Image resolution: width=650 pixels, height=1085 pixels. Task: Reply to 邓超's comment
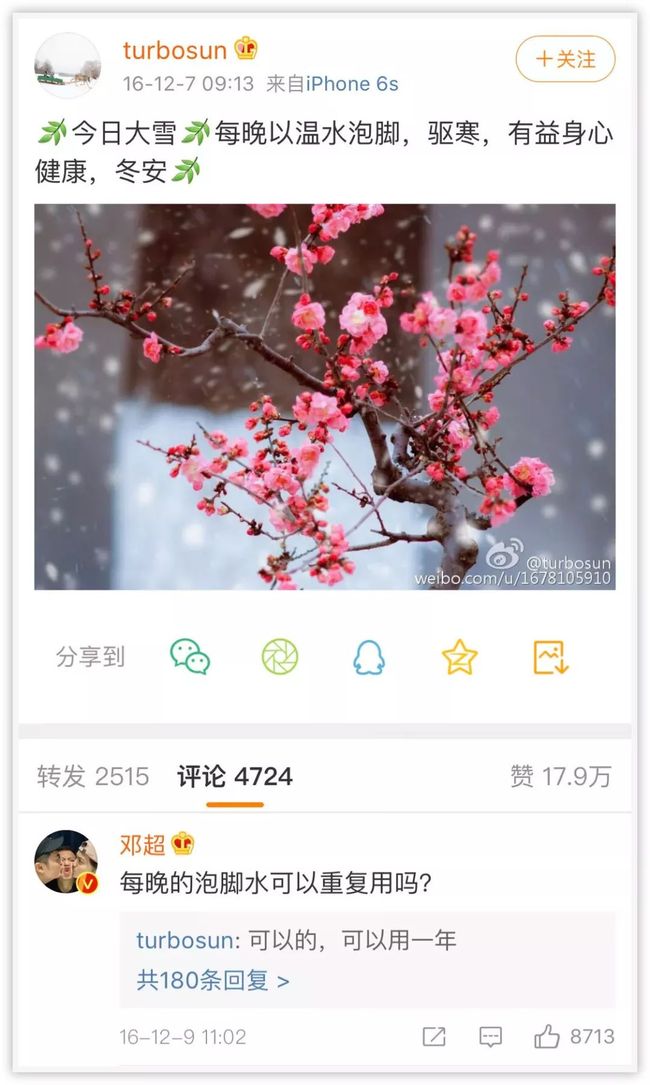pyautogui.click(x=490, y=1036)
